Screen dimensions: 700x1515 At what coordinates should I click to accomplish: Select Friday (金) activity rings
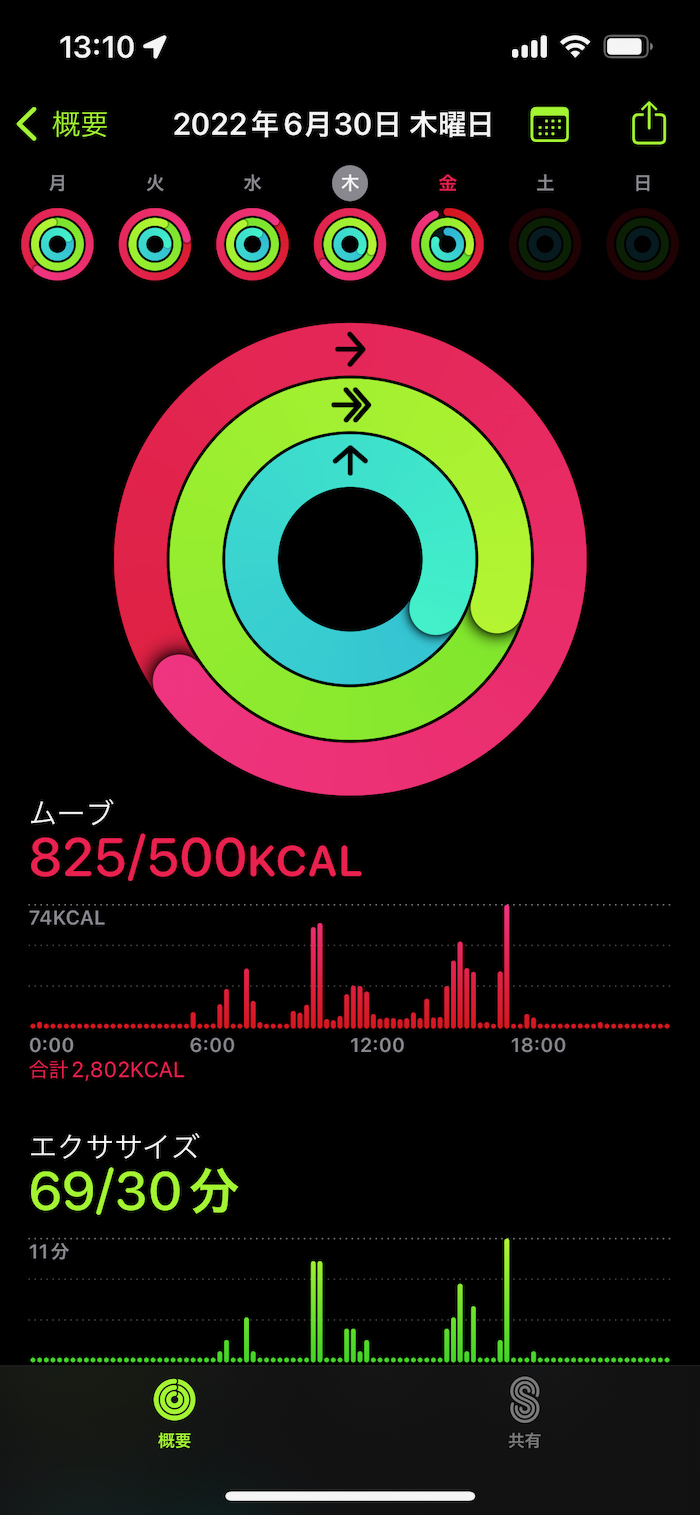pos(447,244)
